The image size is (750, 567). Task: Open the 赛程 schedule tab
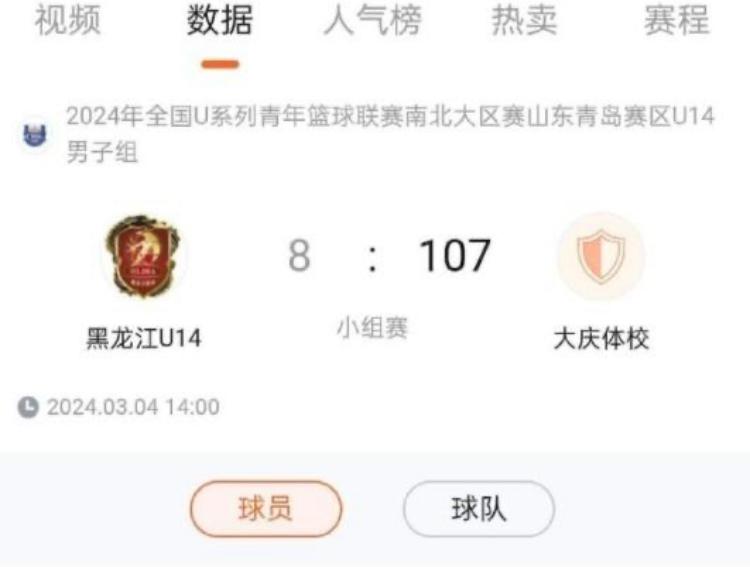(677, 20)
